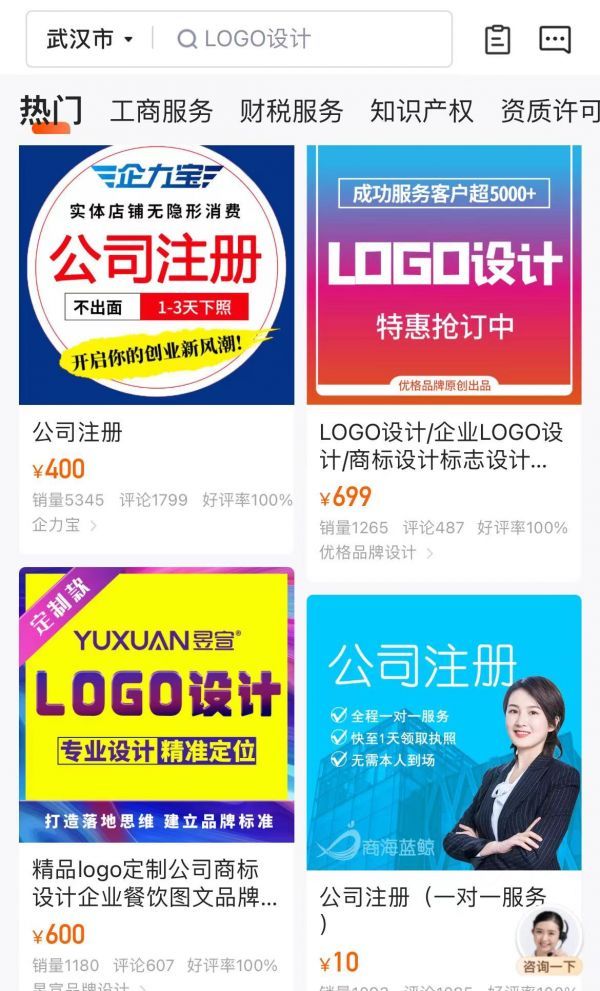This screenshot has height=991, width=600.
Task: Select the 财税服务 tab
Action: 291,111
